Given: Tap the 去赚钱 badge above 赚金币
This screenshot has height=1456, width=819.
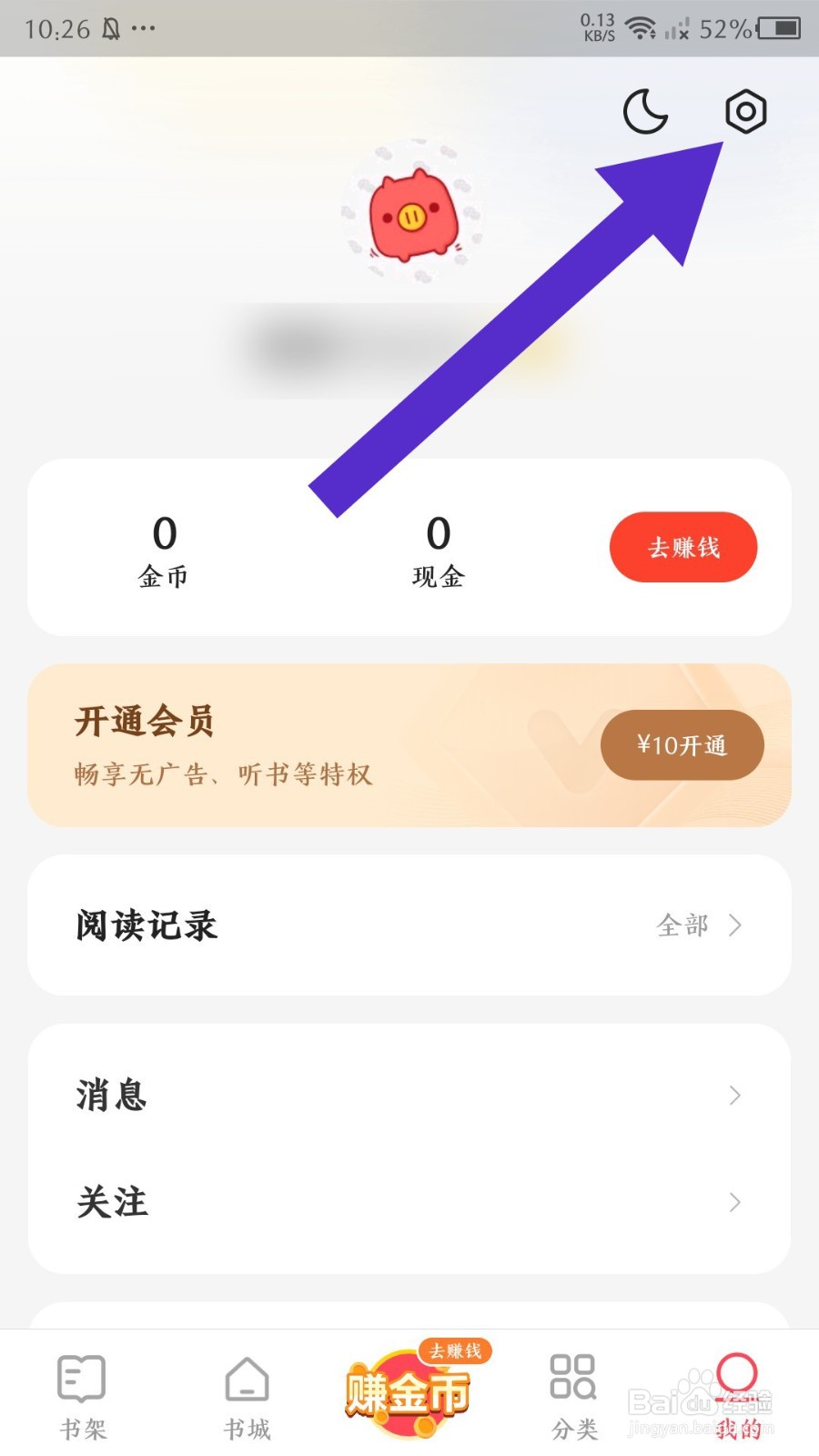Looking at the screenshot, I should 457,1350.
